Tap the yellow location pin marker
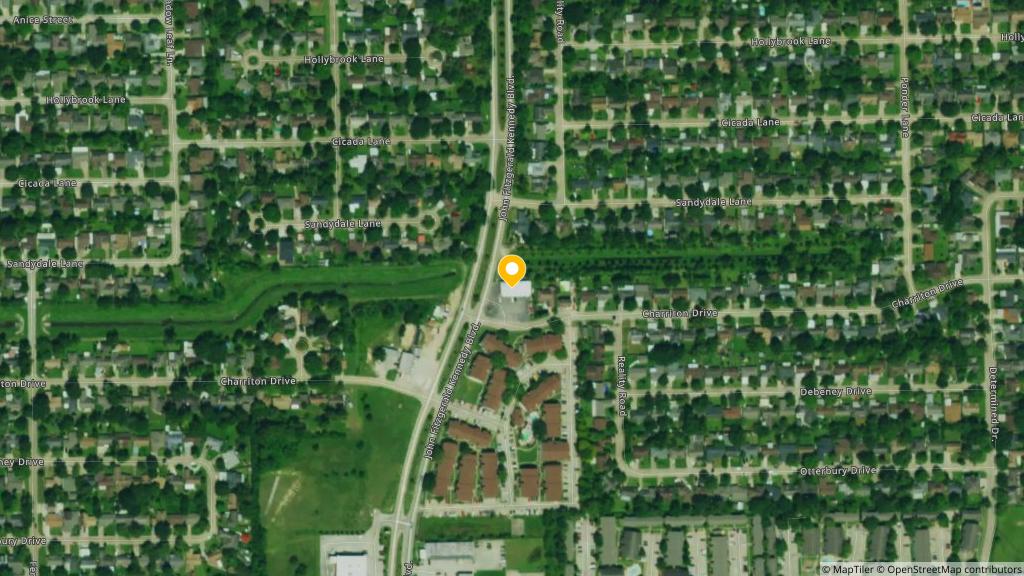1024x576 pixels. pyautogui.click(x=512, y=271)
